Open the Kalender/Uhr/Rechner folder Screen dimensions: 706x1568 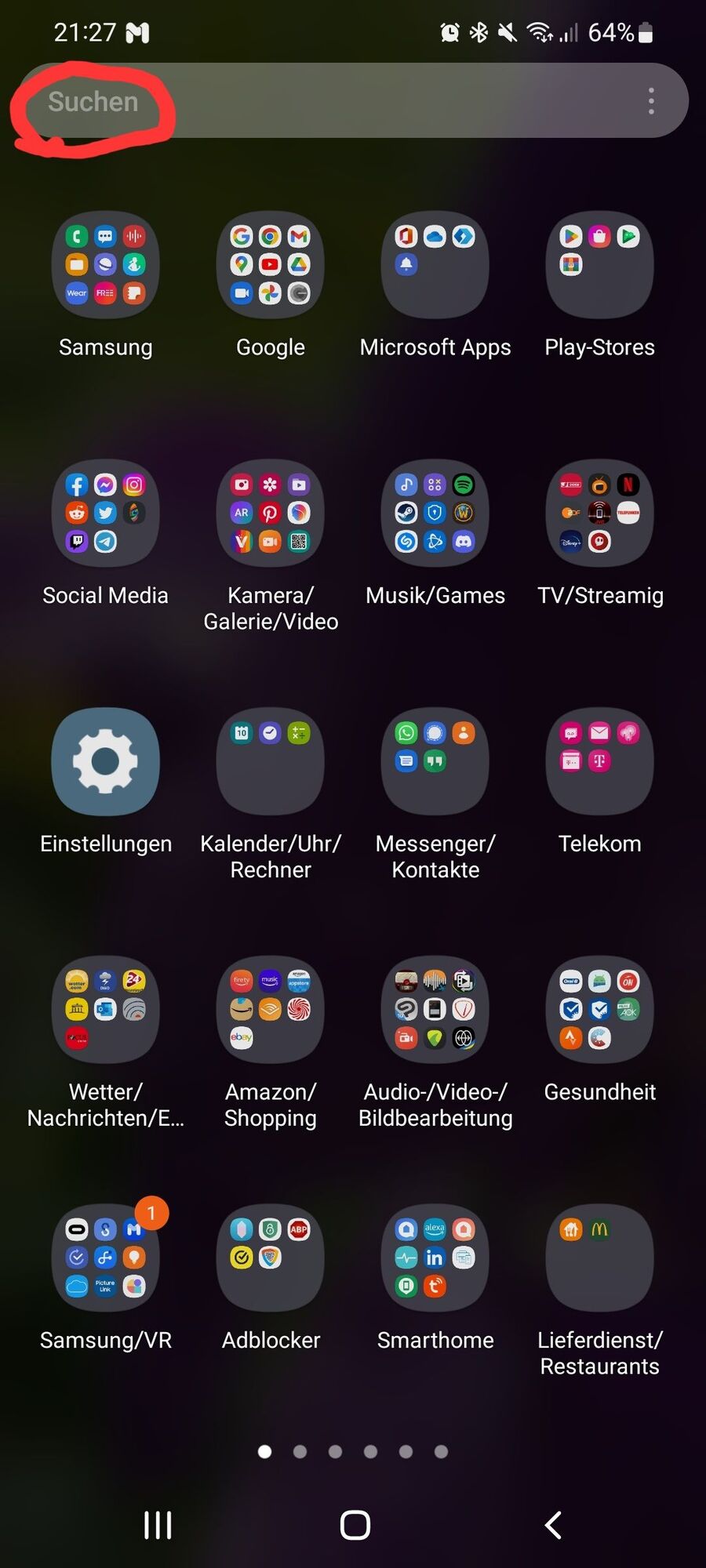tap(271, 761)
